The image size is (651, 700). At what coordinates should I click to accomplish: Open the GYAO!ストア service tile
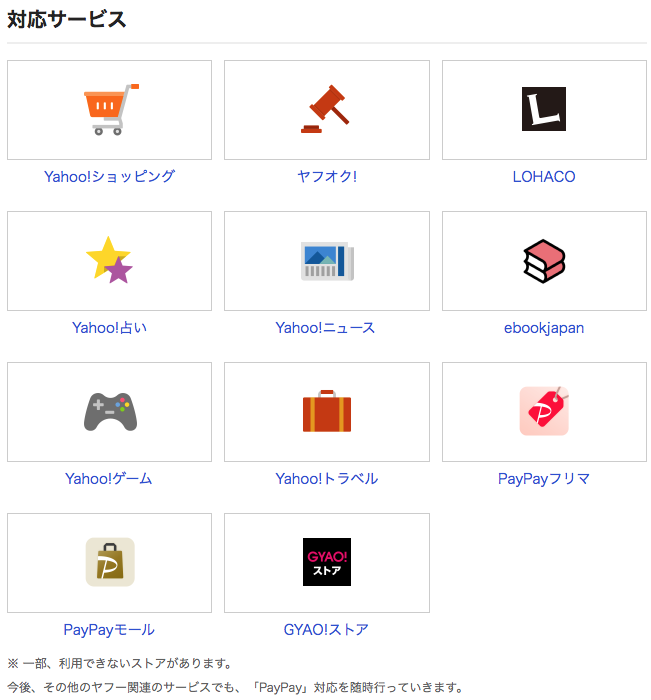click(x=326, y=563)
